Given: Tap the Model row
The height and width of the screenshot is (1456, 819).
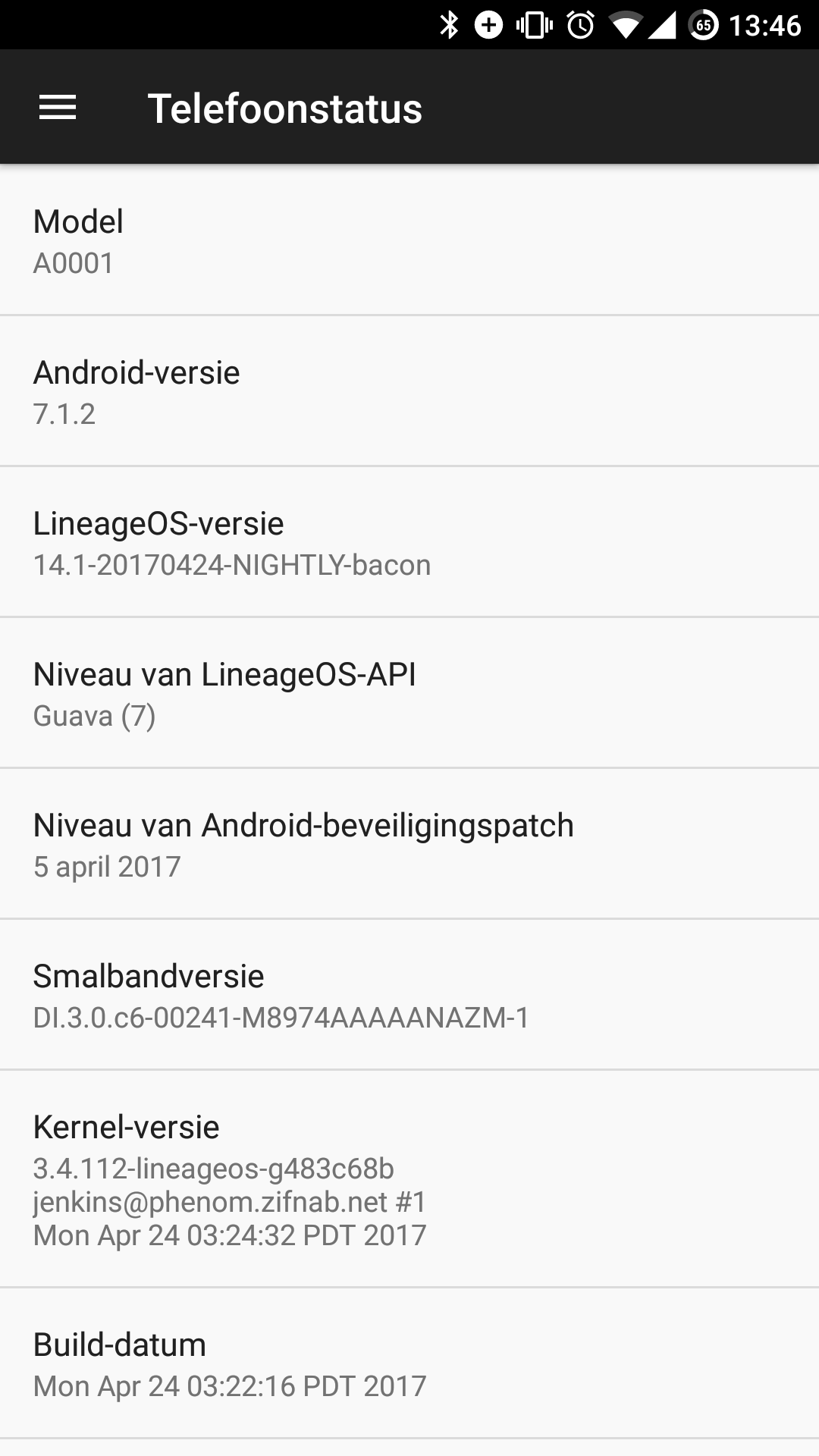Looking at the screenshot, I should pos(409,240).
